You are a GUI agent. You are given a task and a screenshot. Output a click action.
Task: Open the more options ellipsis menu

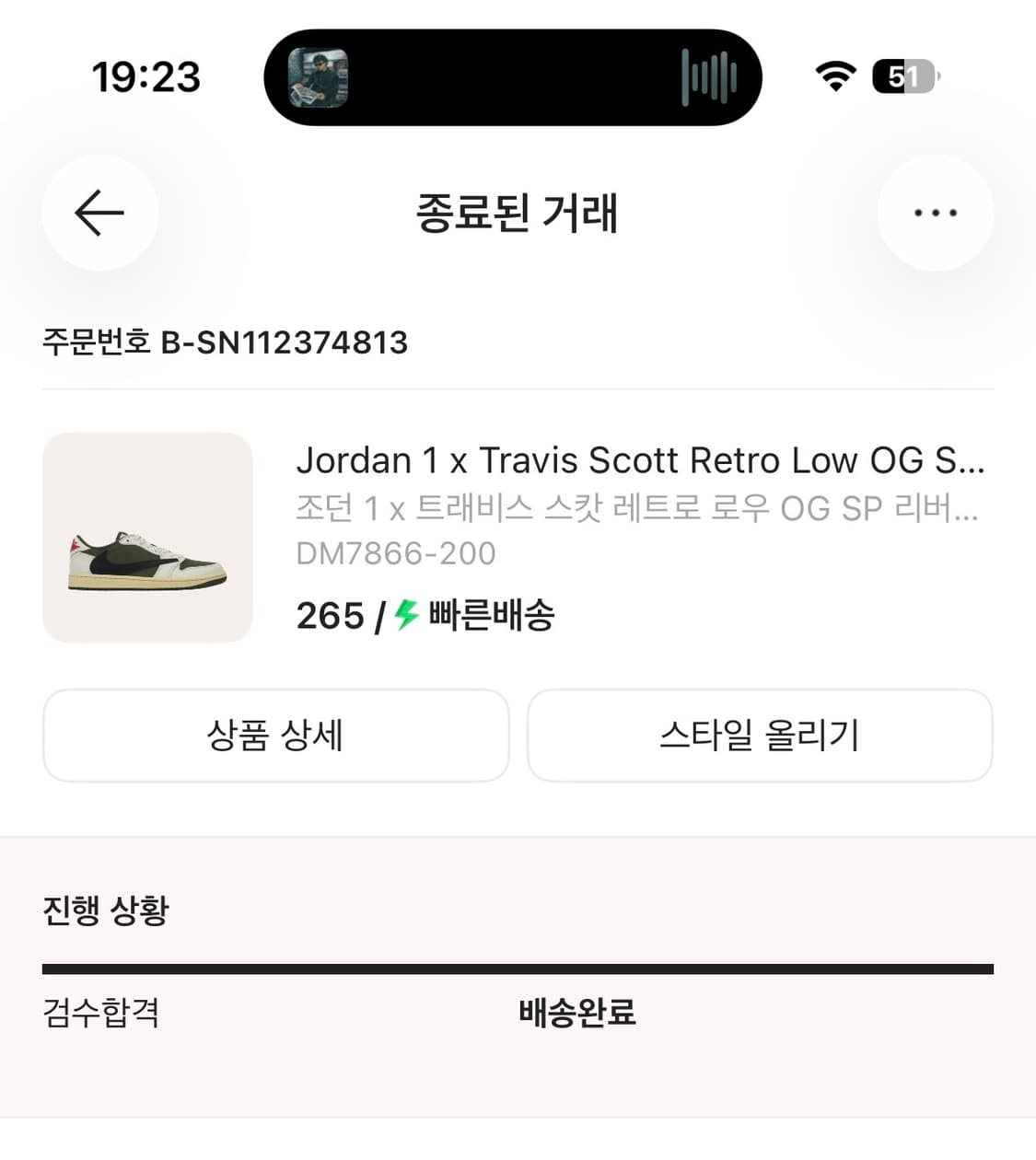click(935, 213)
